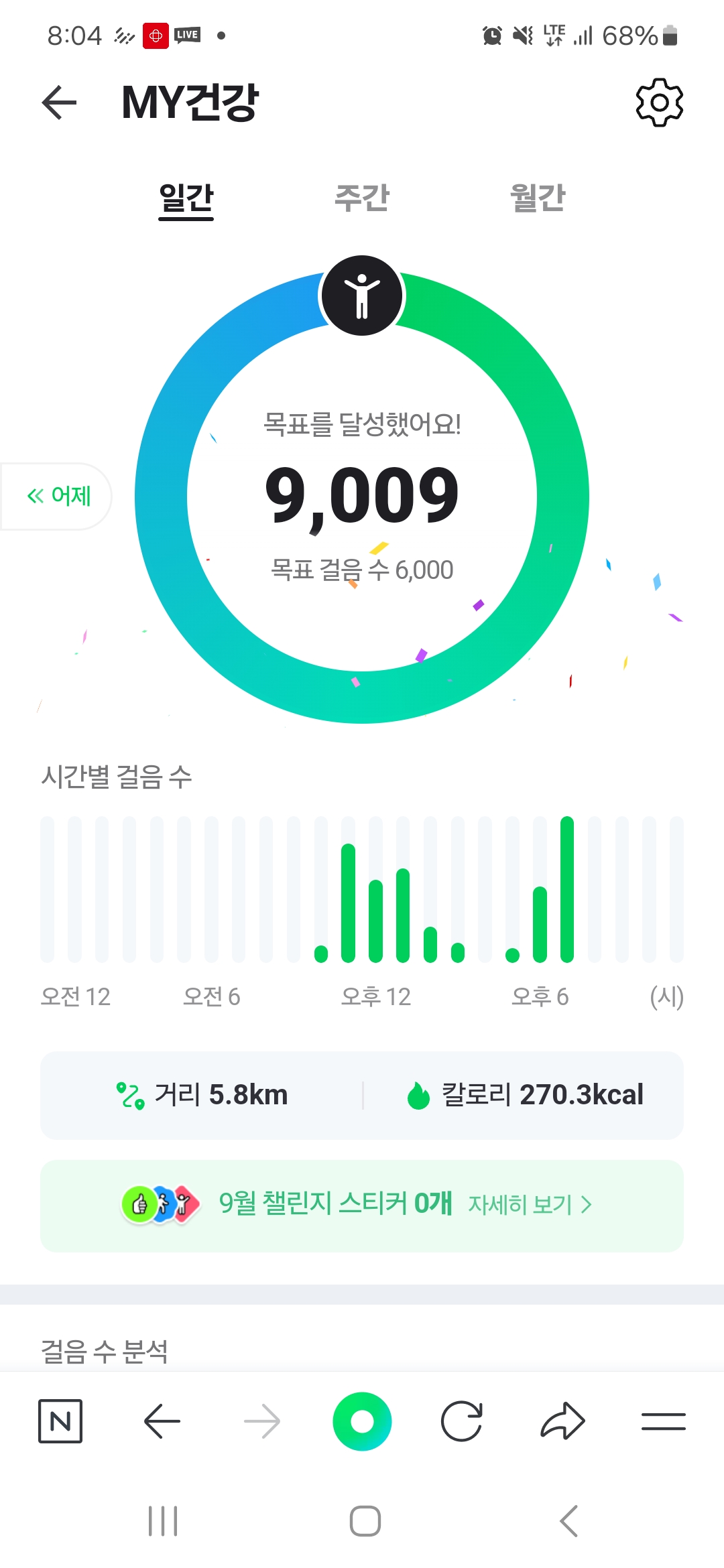Go to previous page in browser toolbar

162,1421
